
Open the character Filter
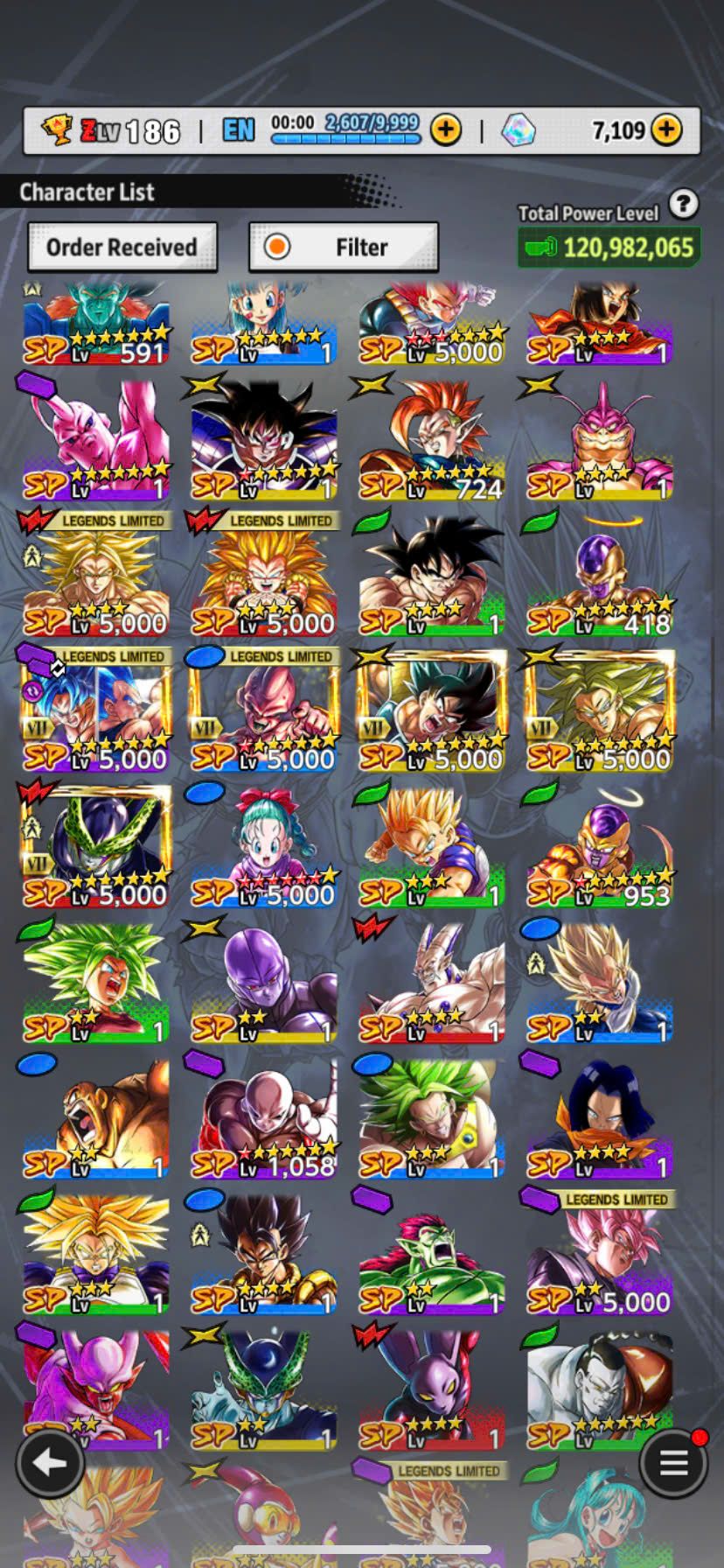pyautogui.click(x=344, y=248)
